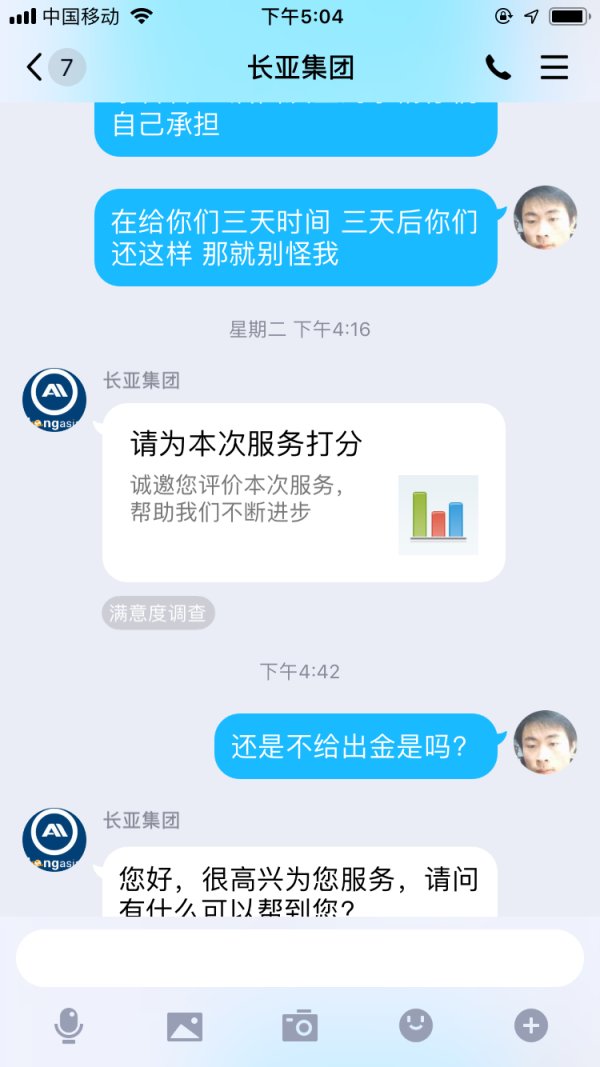Open the camera to take a photo
Image resolution: width=600 pixels, height=1067 pixels.
pos(299,1025)
